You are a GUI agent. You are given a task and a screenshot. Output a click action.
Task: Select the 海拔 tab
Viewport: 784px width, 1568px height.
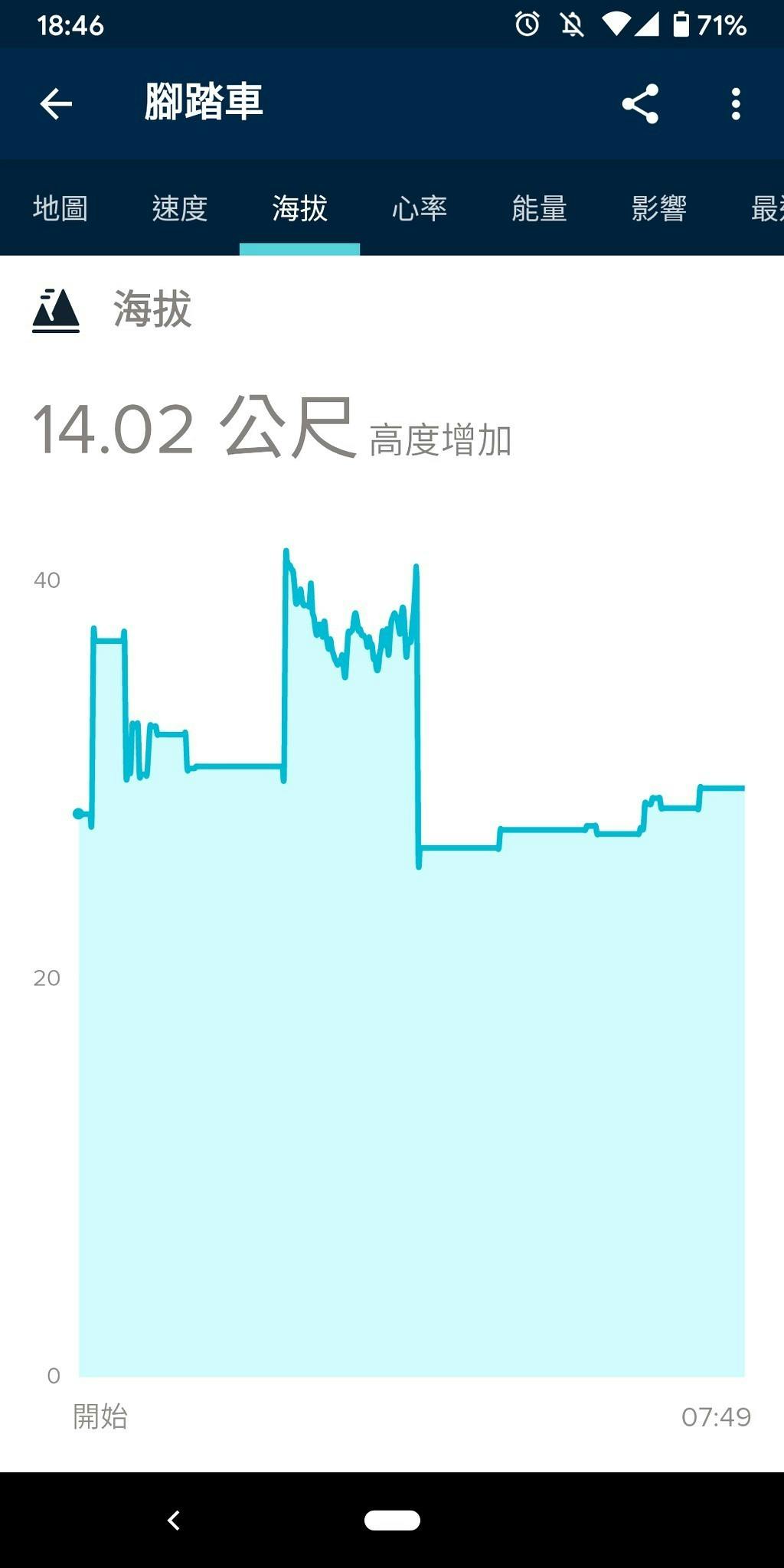click(299, 208)
